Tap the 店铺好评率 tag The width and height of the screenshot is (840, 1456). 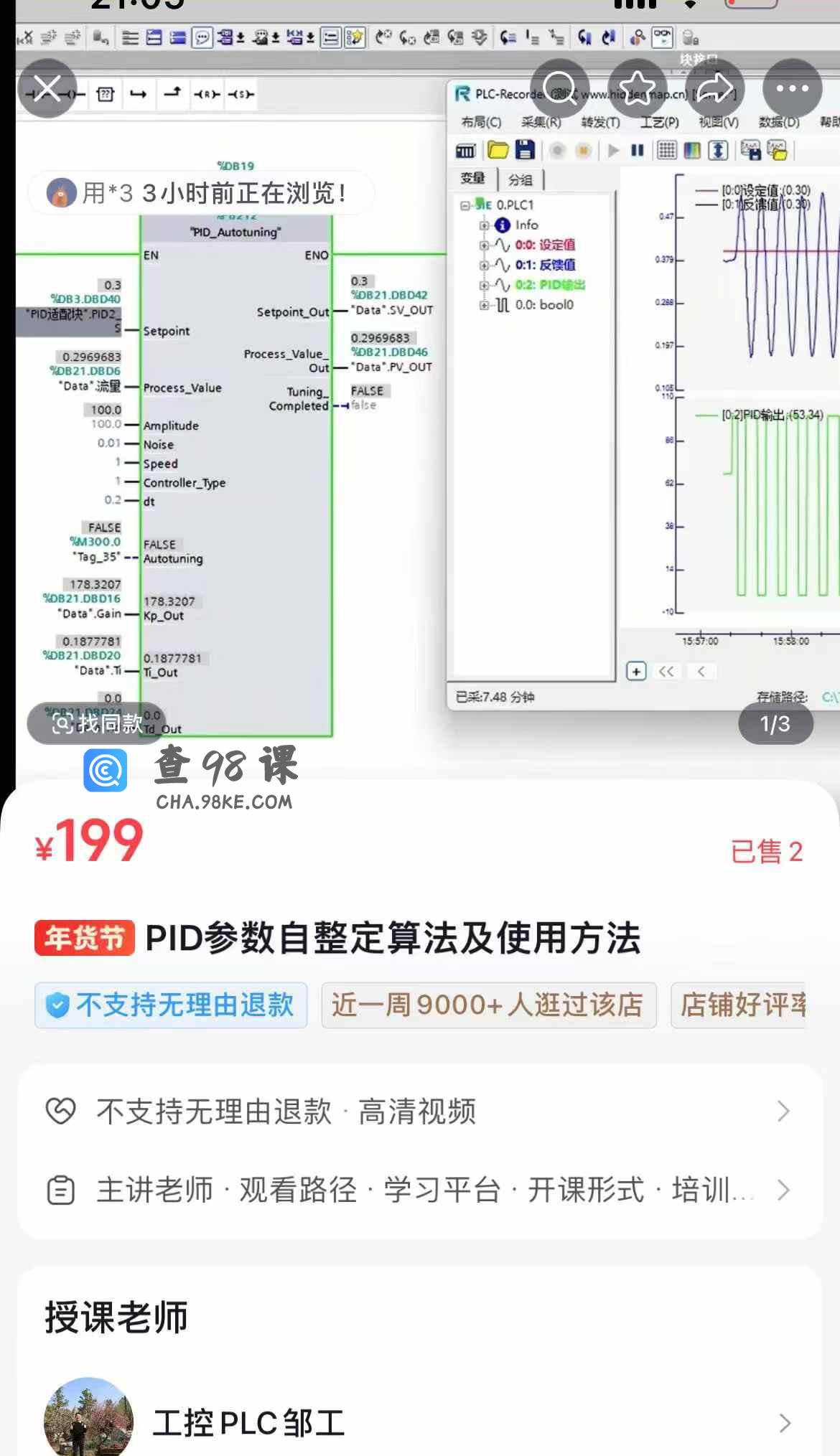(x=739, y=1005)
